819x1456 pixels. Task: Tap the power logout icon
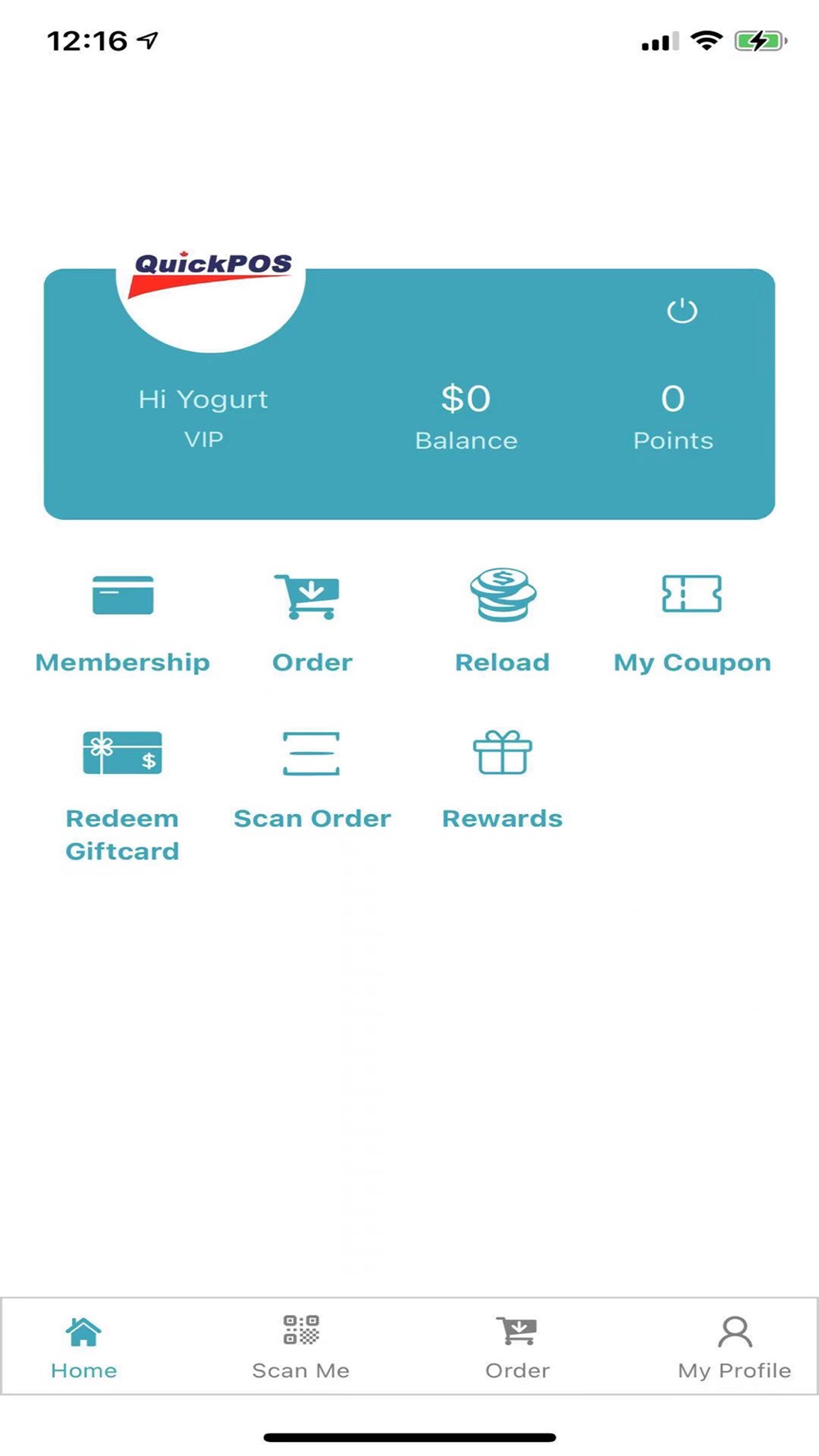pos(681,310)
